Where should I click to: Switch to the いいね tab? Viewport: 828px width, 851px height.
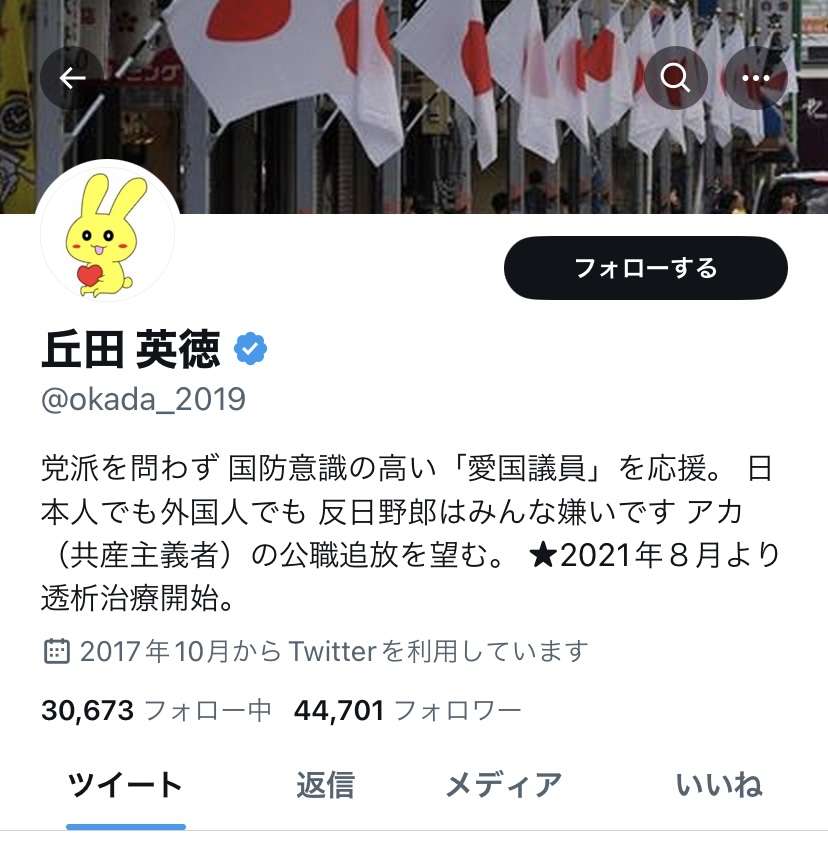718,785
